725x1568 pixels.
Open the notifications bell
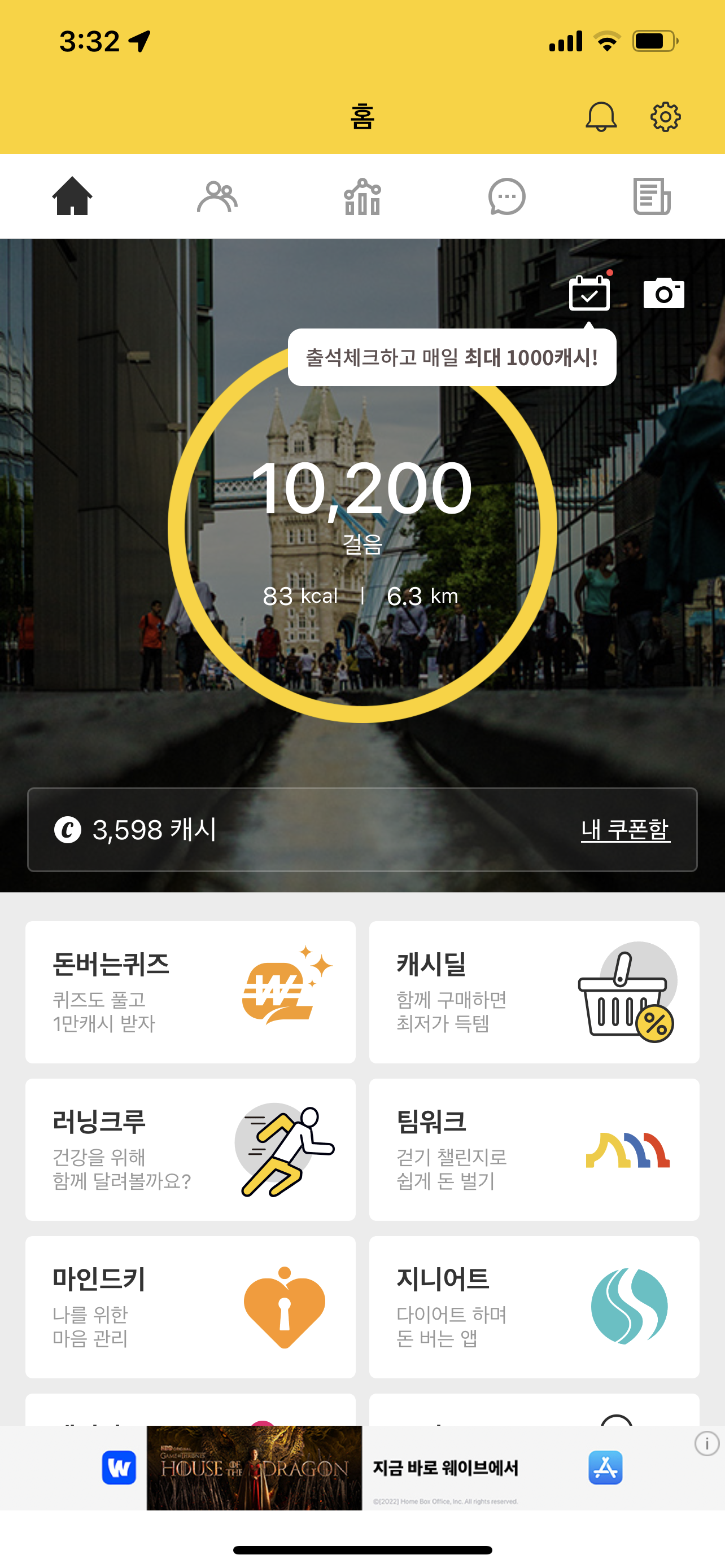[x=601, y=116]
